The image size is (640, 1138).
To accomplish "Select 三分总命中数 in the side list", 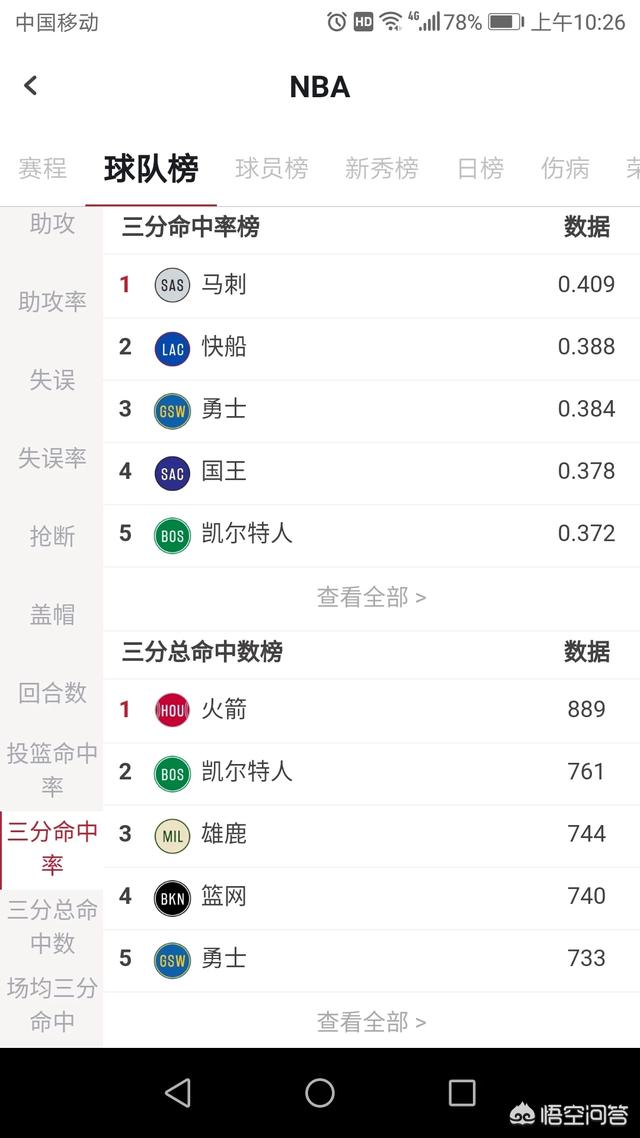I will pos(52,926).
